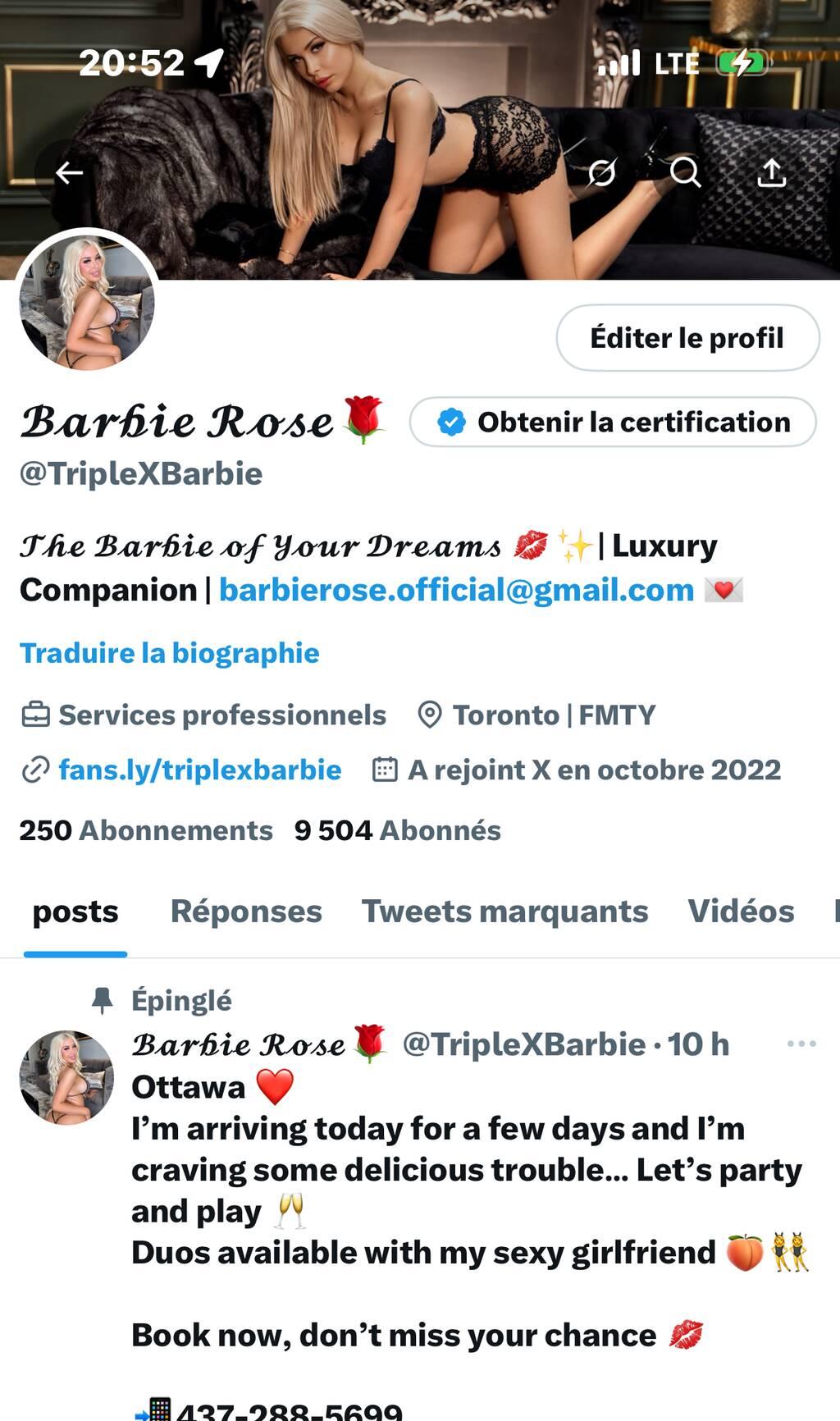
Task: Tap Traduire la biographie
Action: [170, 653]
